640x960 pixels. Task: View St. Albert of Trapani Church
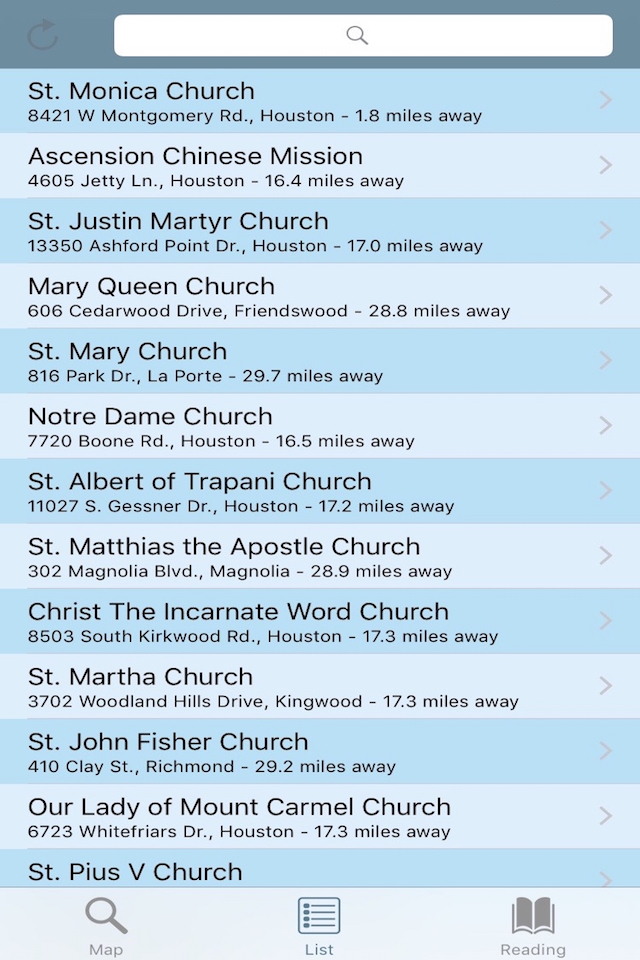coord(320,491)
